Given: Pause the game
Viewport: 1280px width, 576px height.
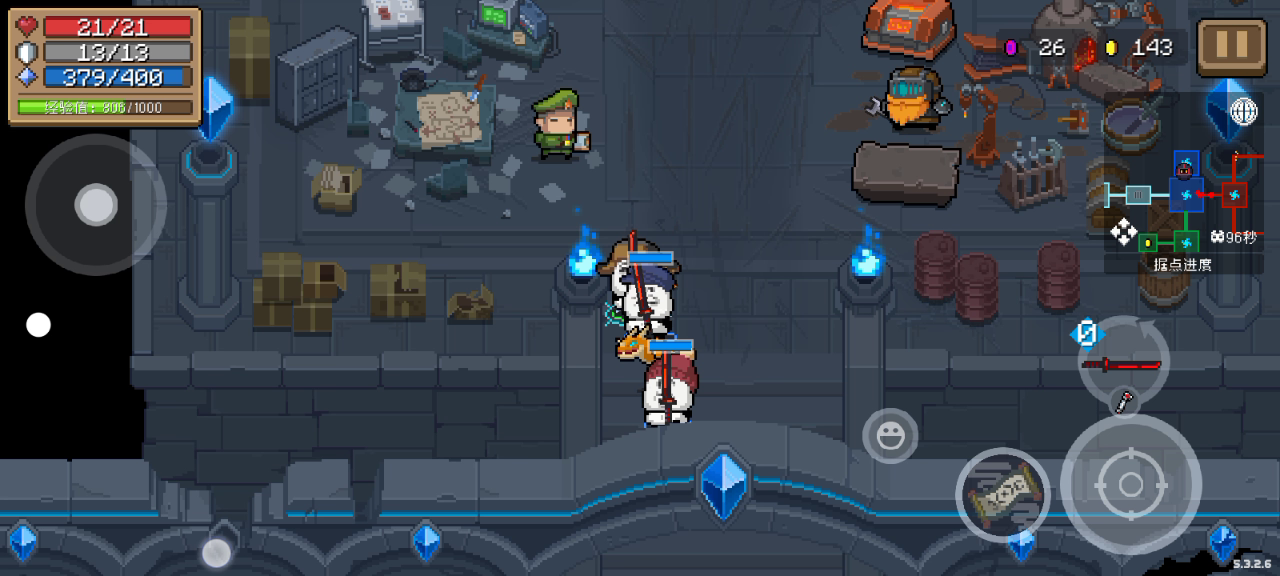Looking at the screenshot, I should point(1231,45).
